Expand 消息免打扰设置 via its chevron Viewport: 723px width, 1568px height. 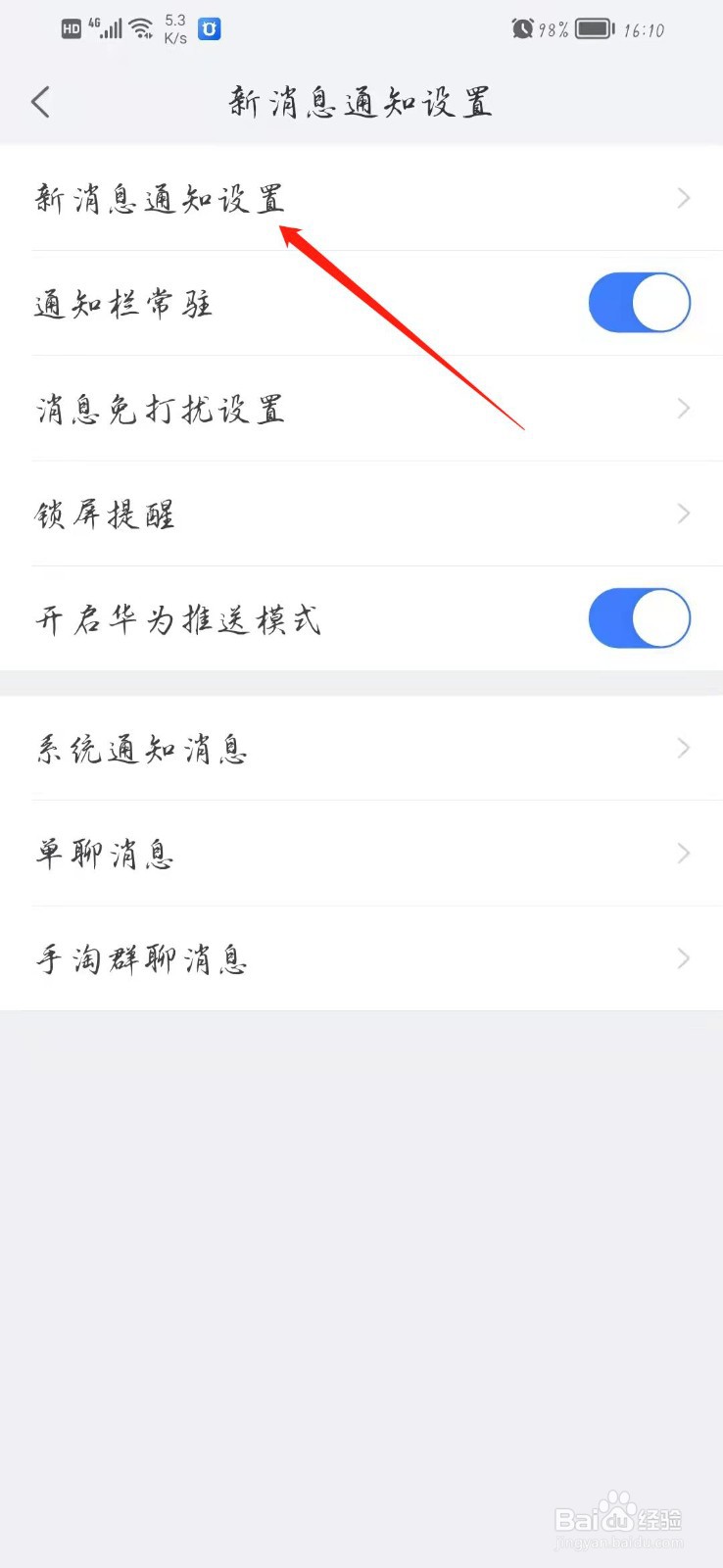click(683, 409)
